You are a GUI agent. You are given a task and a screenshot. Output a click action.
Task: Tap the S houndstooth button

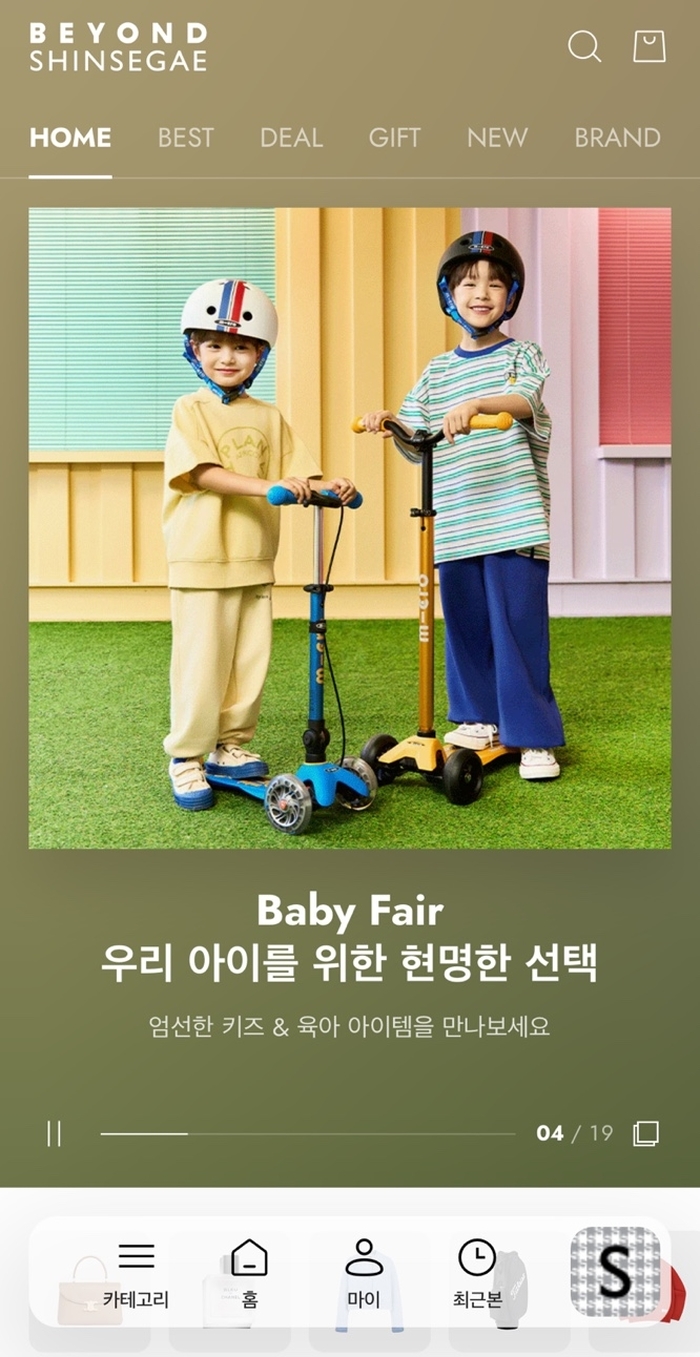tap(615, 1271)
